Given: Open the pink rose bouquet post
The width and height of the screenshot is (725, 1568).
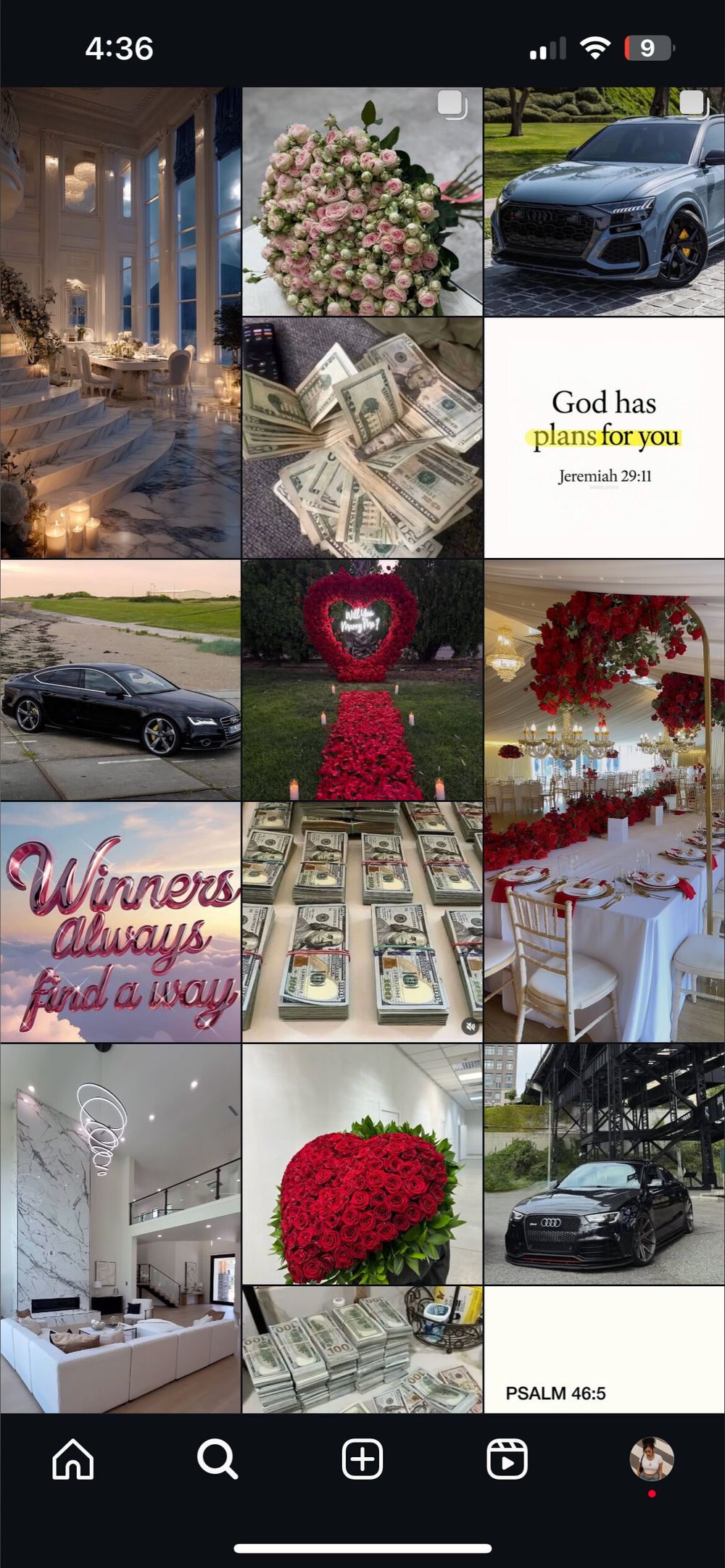Looking at the screenshot, I should [362, 201].
